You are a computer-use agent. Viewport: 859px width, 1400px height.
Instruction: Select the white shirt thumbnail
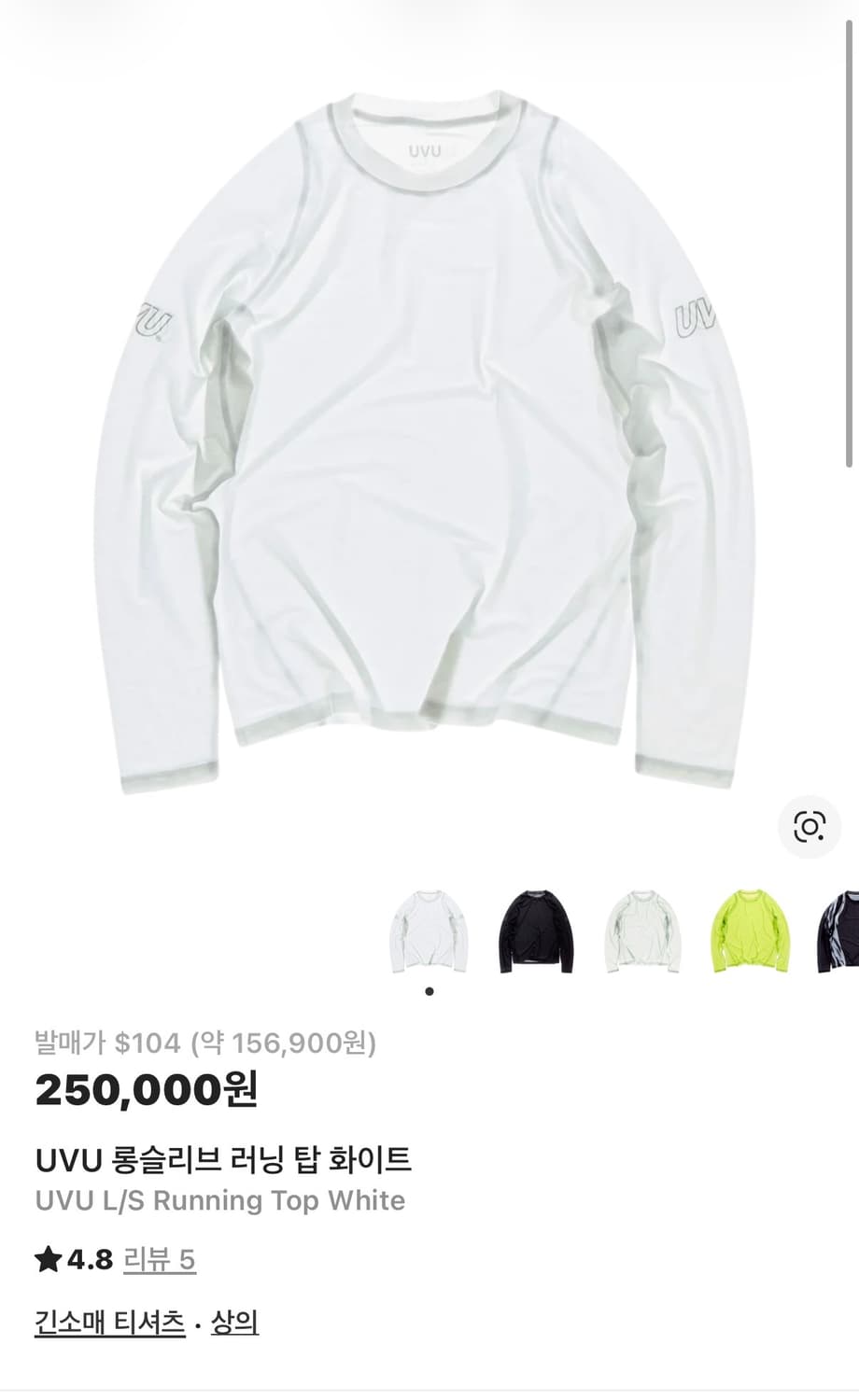pyautogui.click(x=429, y=931)
